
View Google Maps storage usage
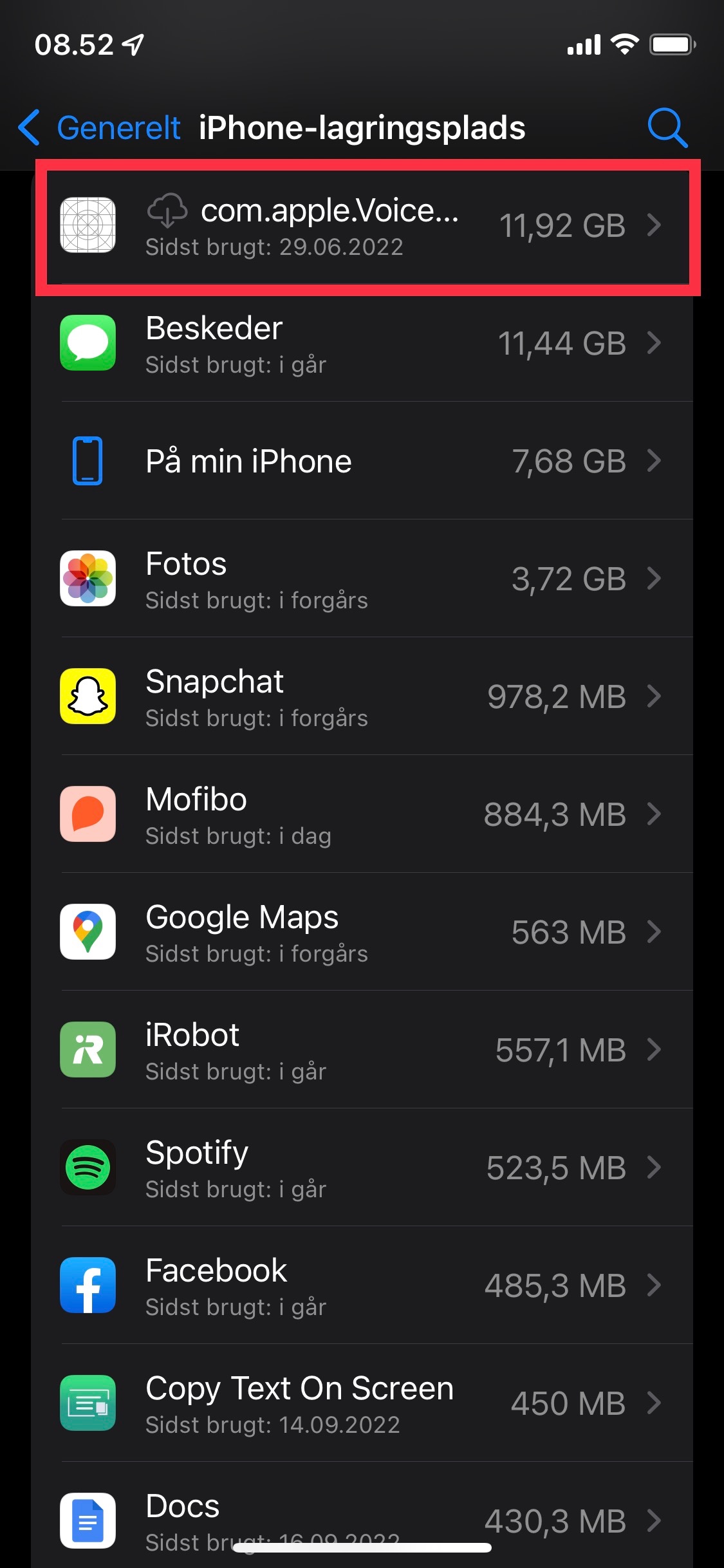click(x=360, y=932)
